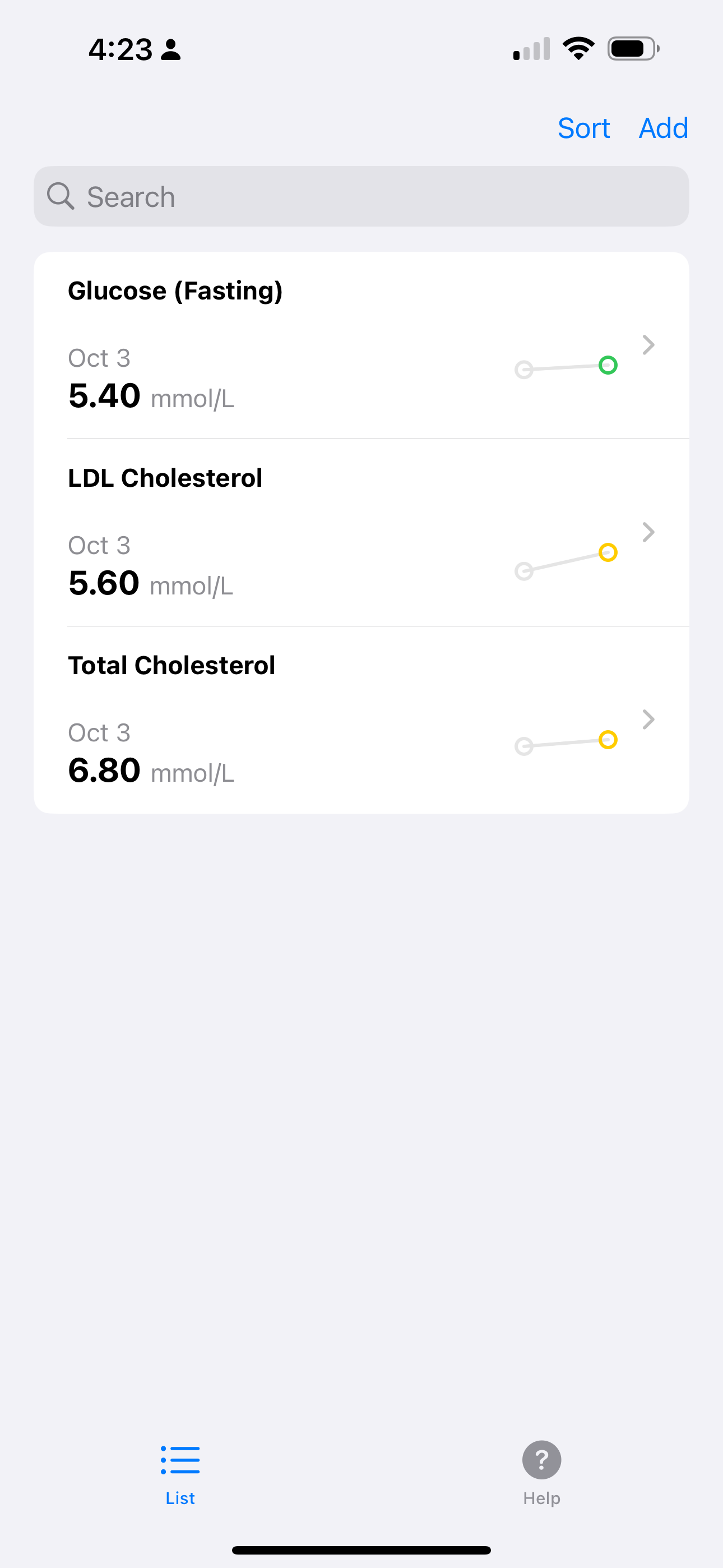Open details for Glucose (Fasting)
Viewport: 723px width, 1568px height.
click(x=648, y=345)
